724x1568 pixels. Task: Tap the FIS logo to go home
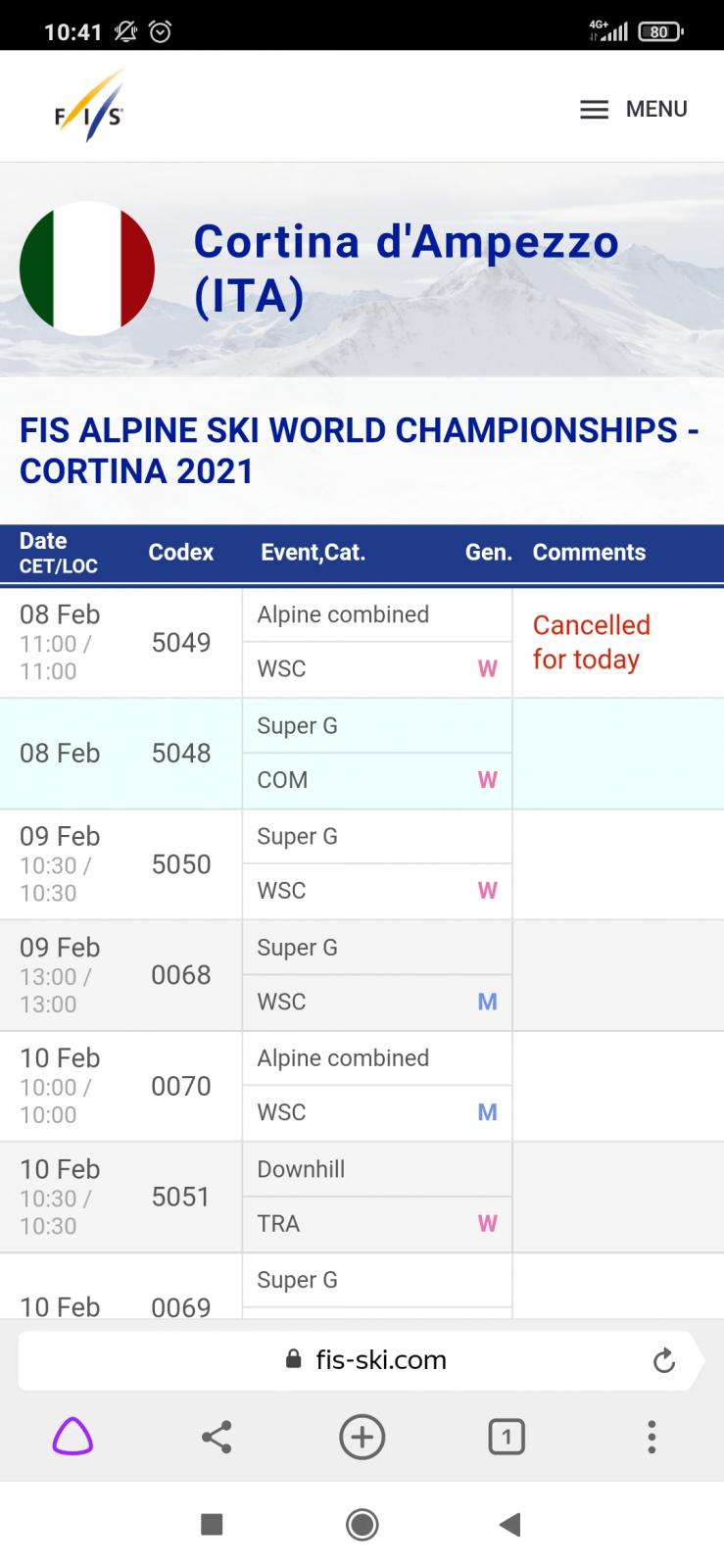(x=88, y=106)
